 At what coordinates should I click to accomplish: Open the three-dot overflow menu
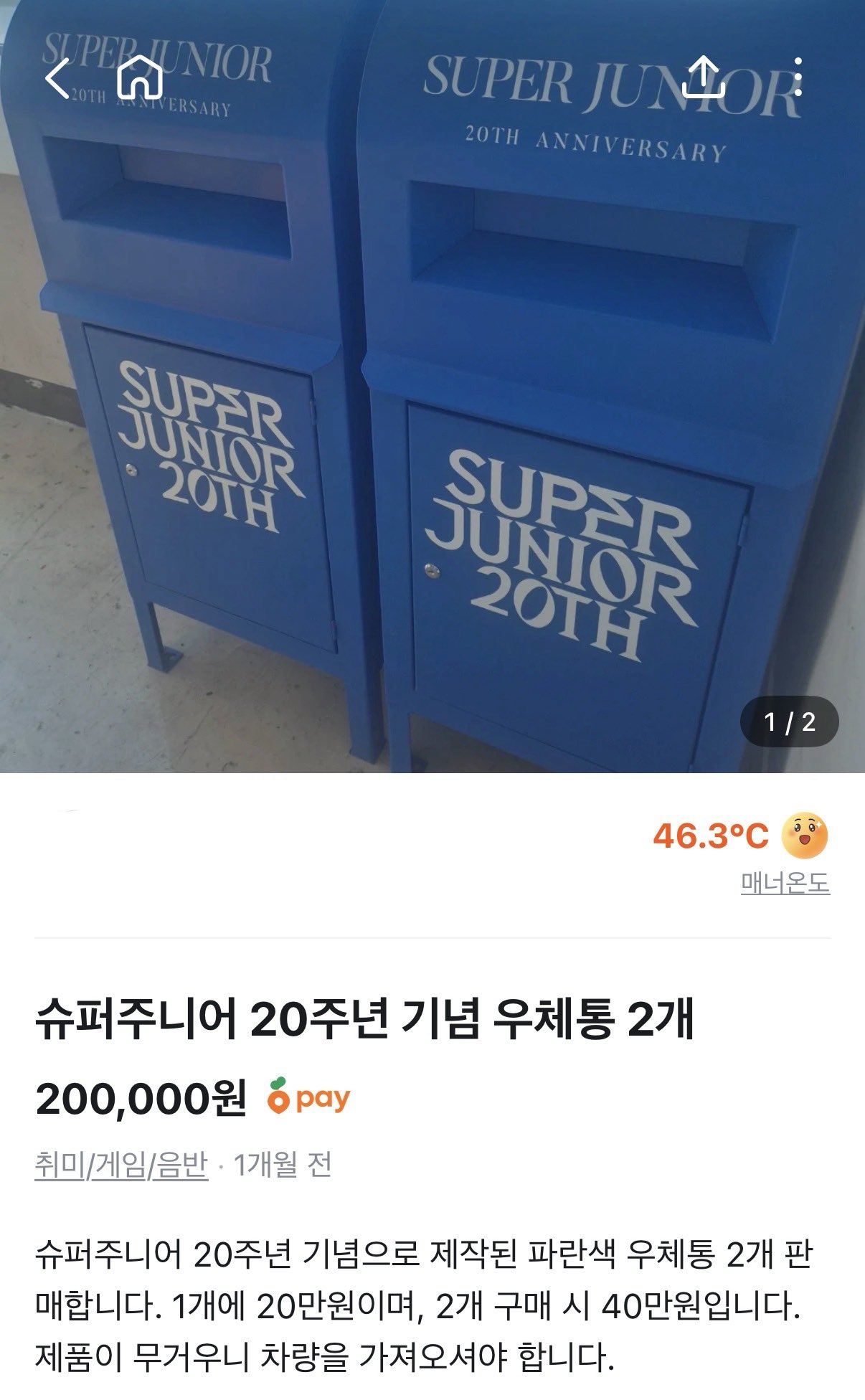coord(798,77)
